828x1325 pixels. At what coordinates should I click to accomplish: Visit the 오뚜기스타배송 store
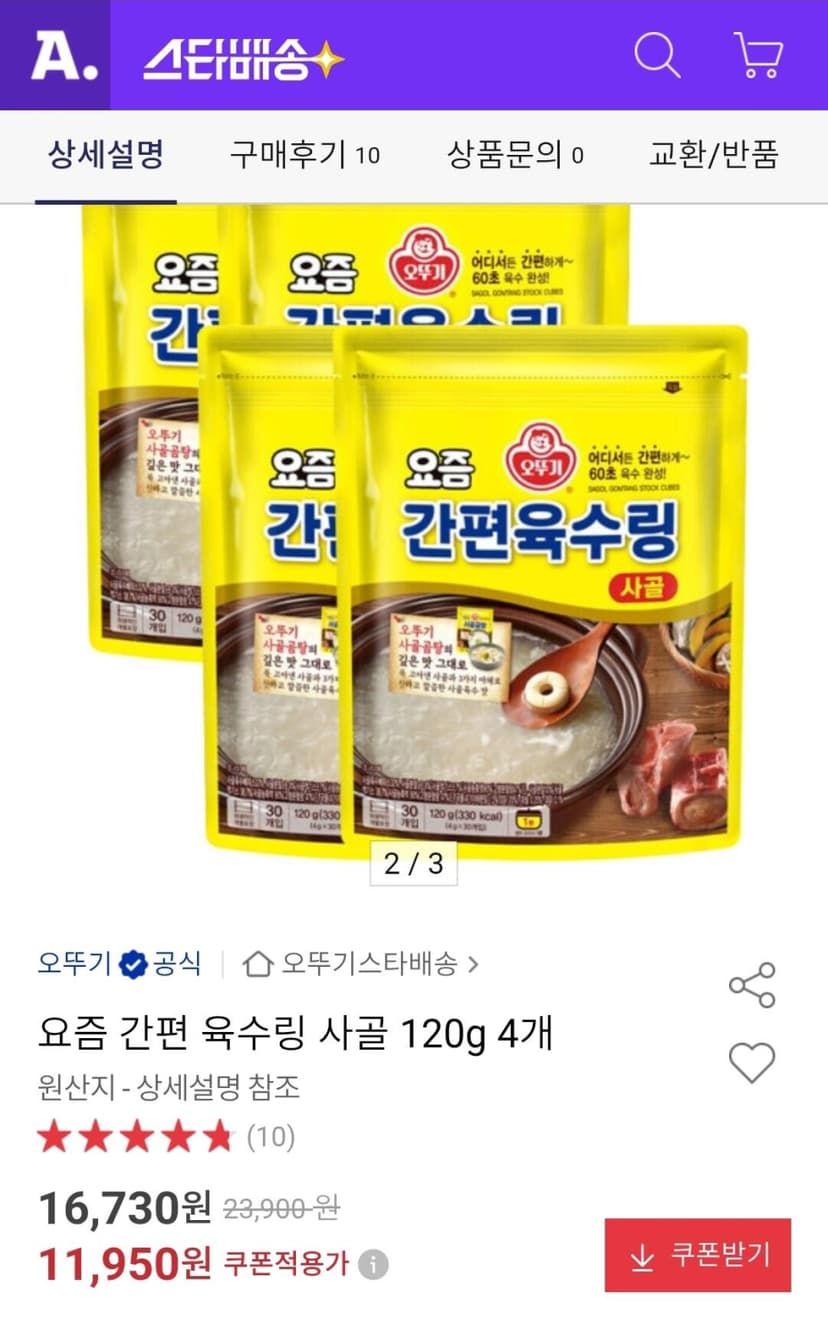point(361,964)
